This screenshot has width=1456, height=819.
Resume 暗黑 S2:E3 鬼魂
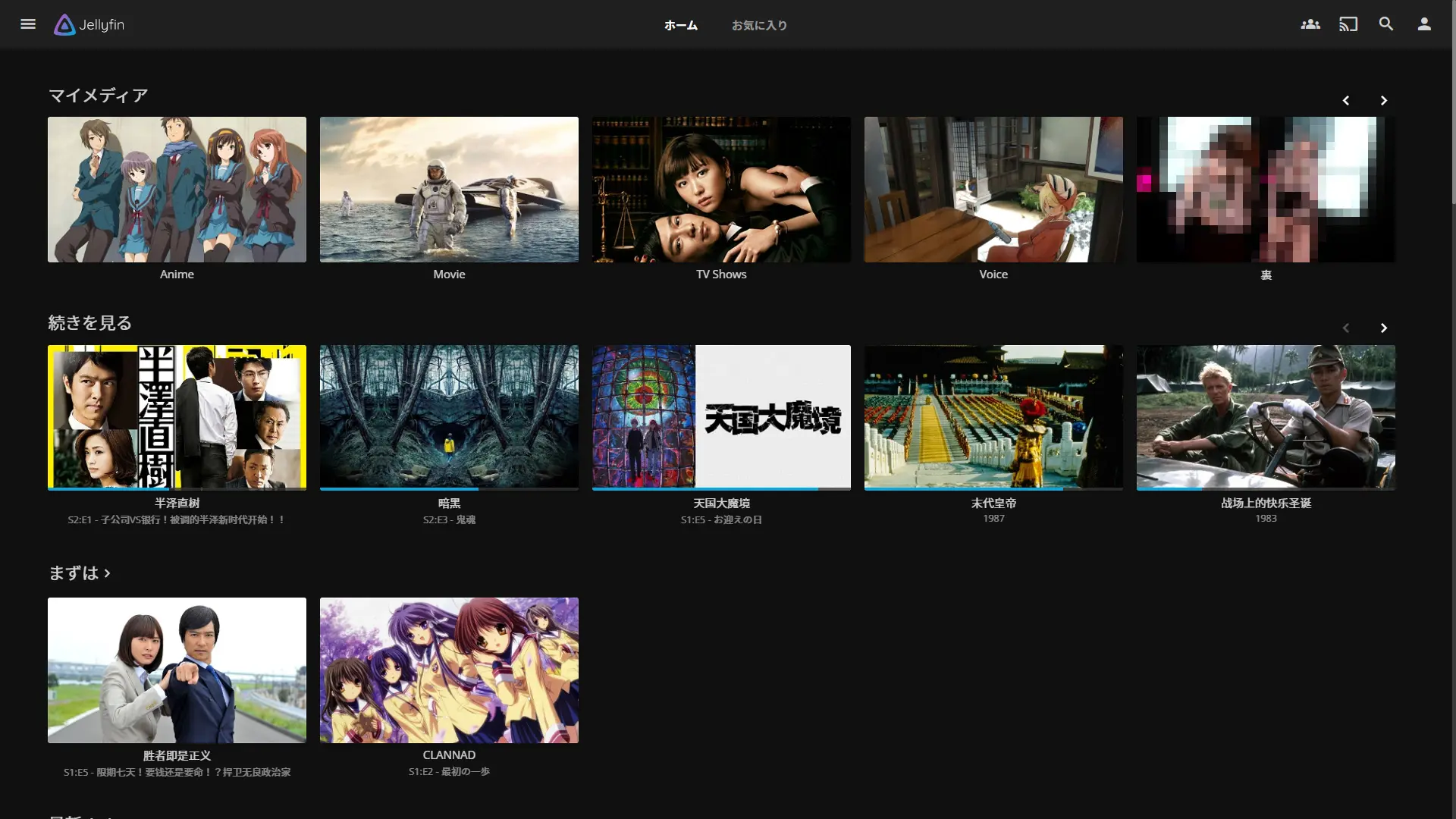pos(449,417)
